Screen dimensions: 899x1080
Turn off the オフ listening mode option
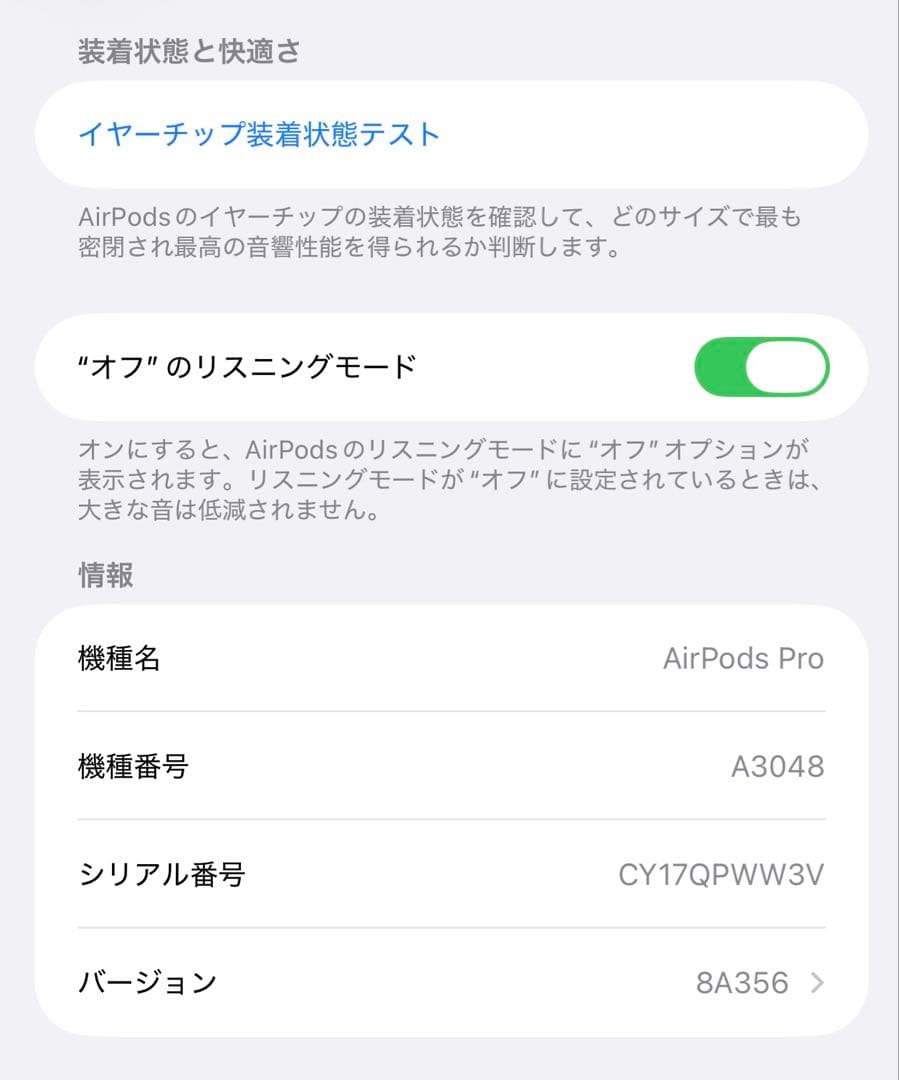(x=763, y=367)
